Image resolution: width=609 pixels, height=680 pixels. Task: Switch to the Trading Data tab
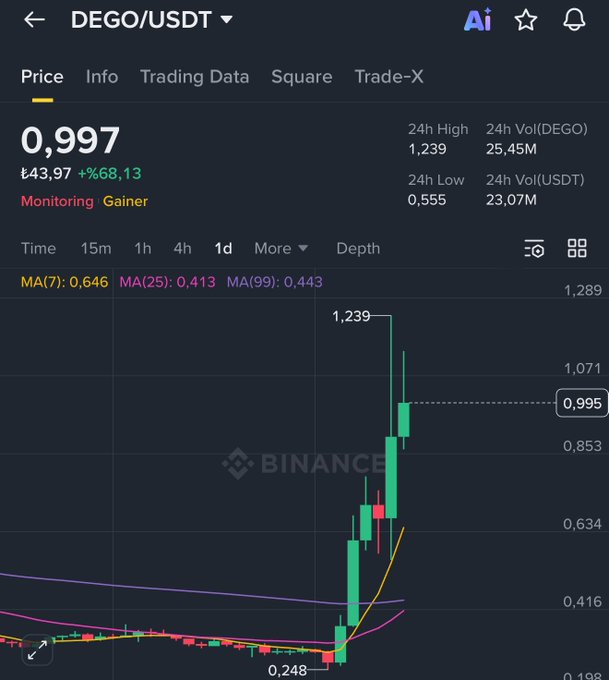pos(195,77)
